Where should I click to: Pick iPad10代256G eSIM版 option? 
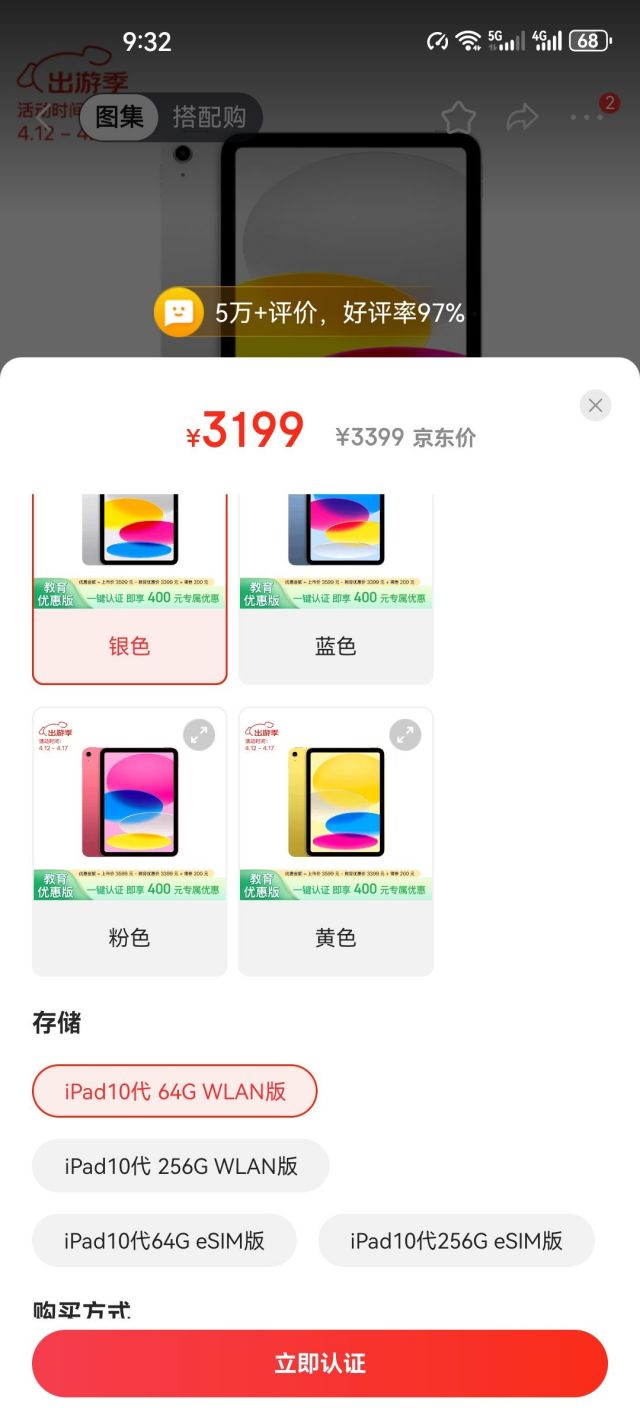pyautogui.click(x=456, y=1241)
